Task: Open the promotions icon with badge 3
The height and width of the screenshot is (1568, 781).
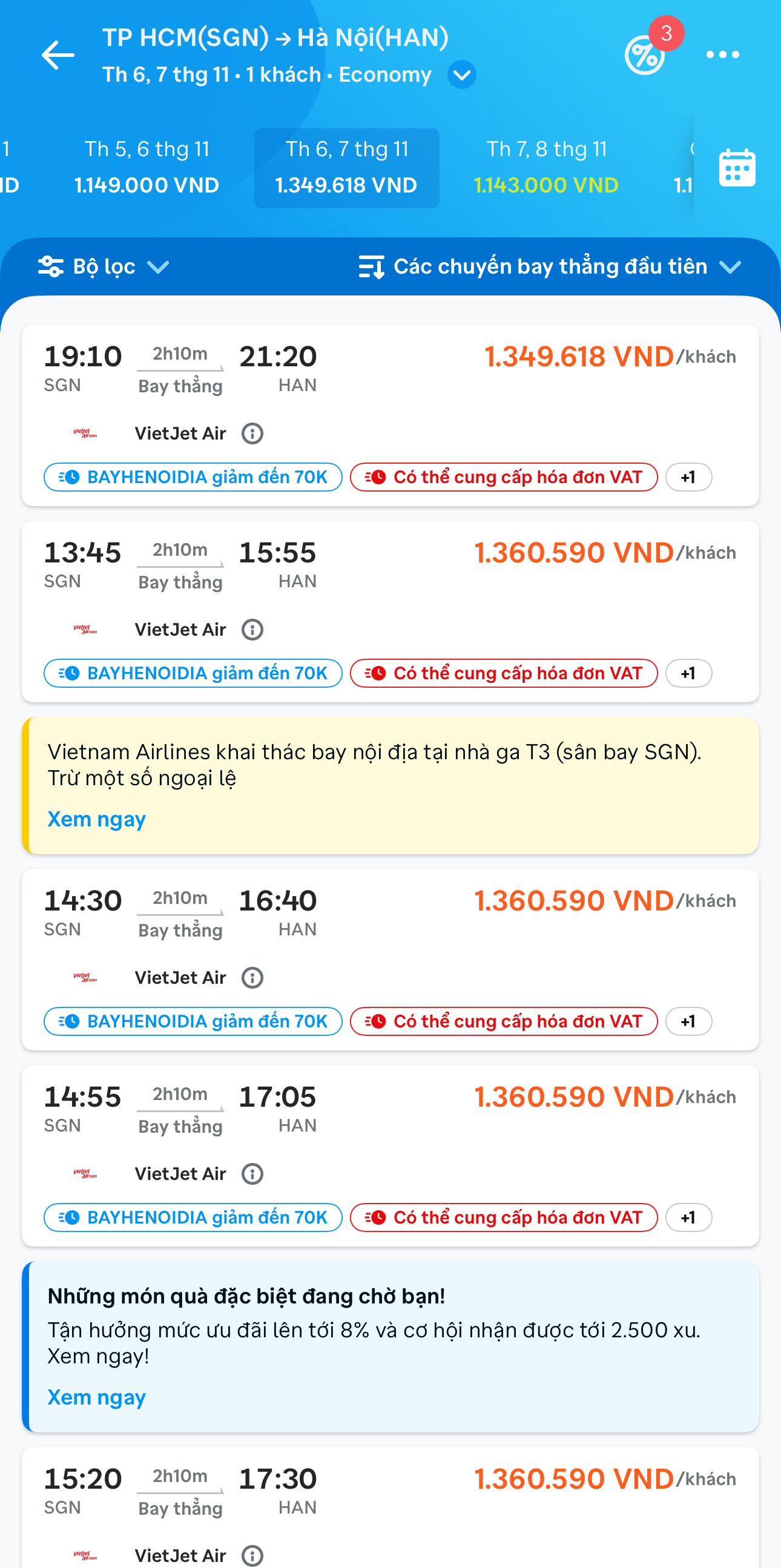Action: click(x=644, y=54)
